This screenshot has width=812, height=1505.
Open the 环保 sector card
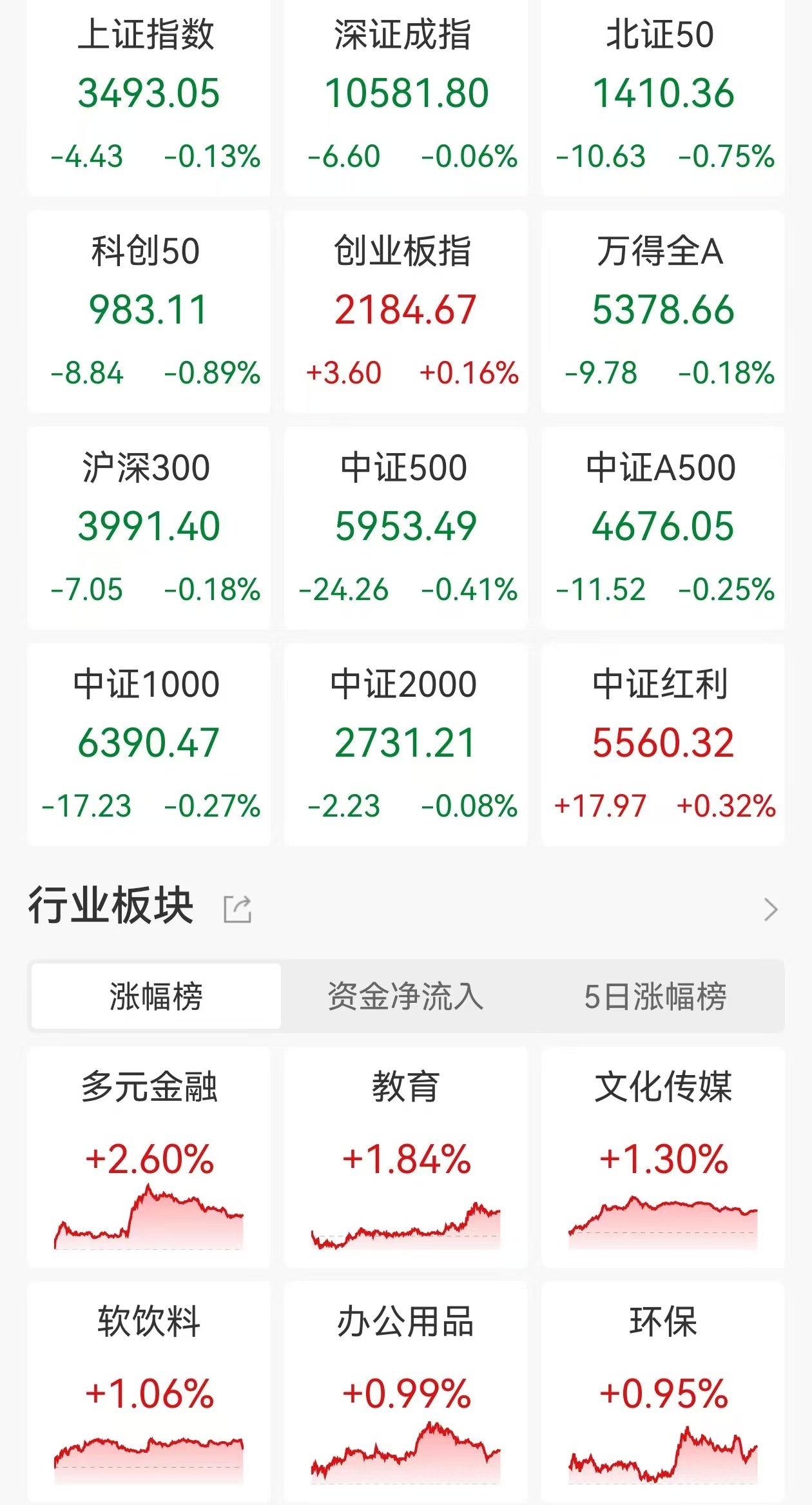point(663,1392)
